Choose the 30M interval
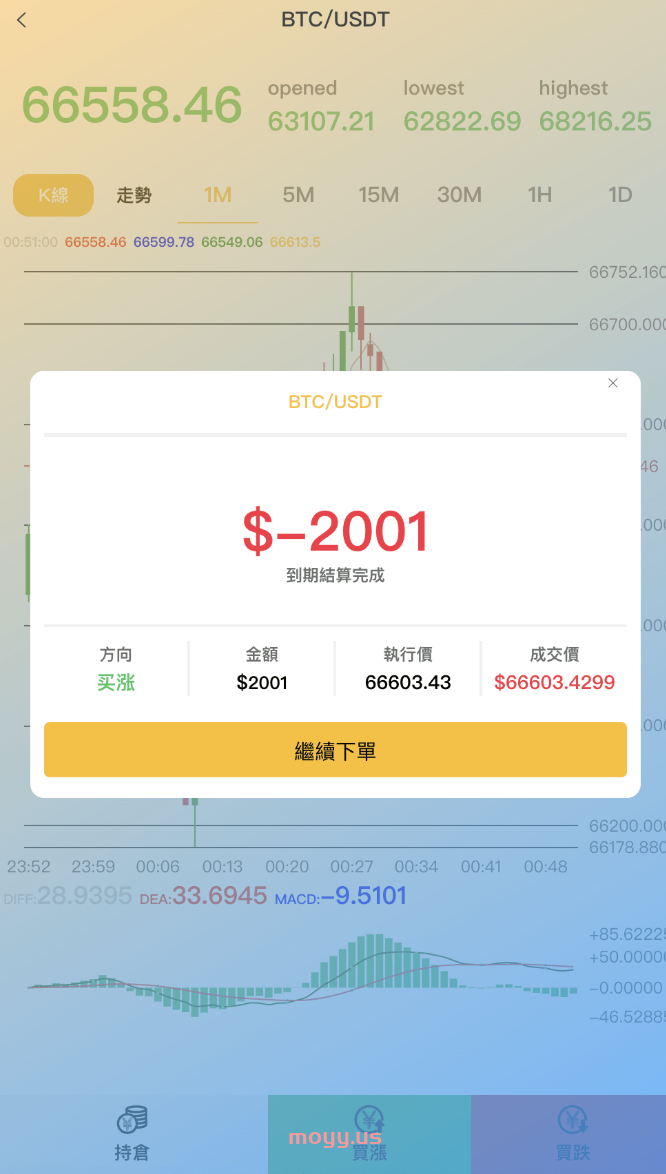Screen dimensions: 666x1174 pos(459,195)
